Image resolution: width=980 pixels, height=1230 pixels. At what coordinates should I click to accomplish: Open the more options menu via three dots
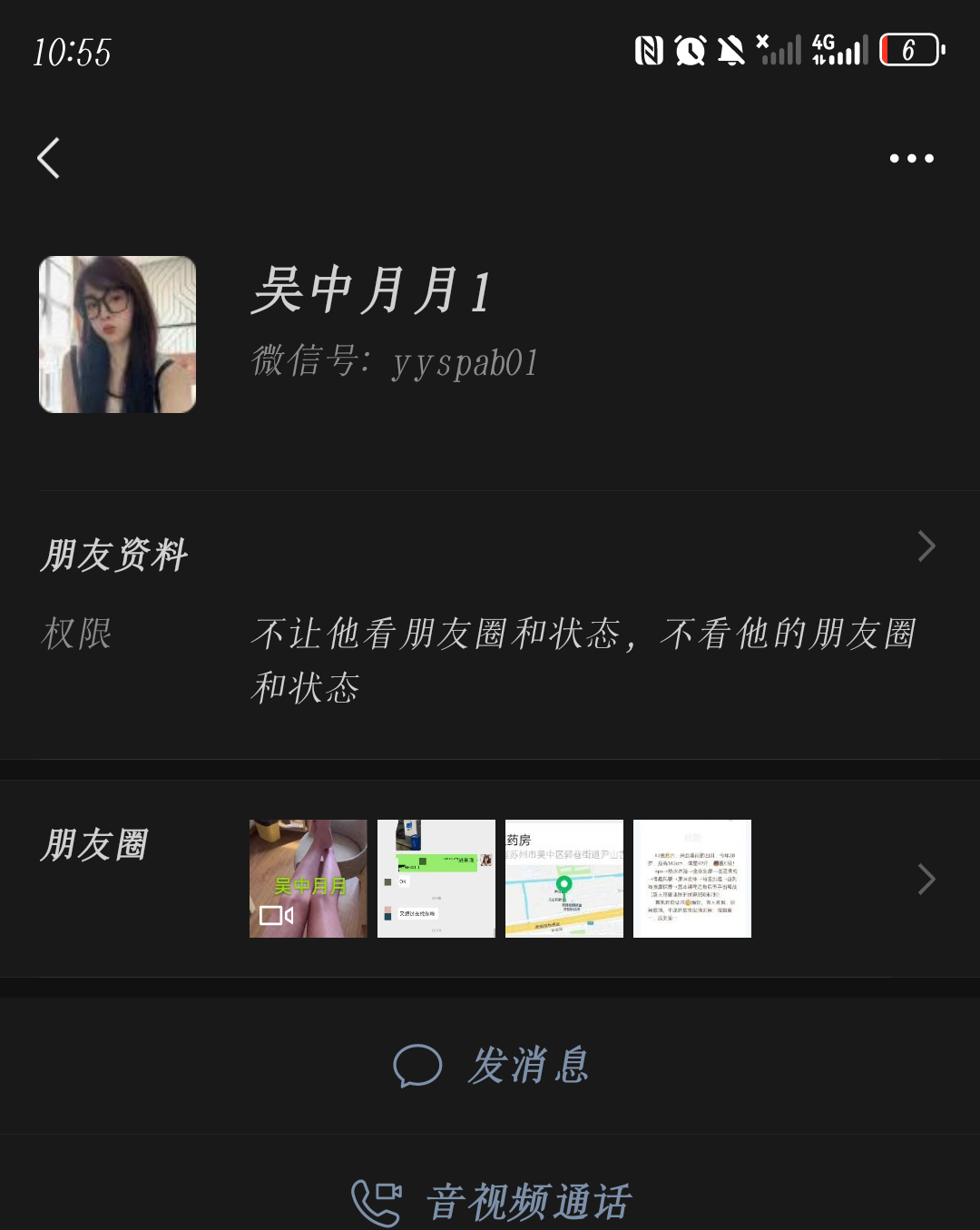click(x=912, y=158)
